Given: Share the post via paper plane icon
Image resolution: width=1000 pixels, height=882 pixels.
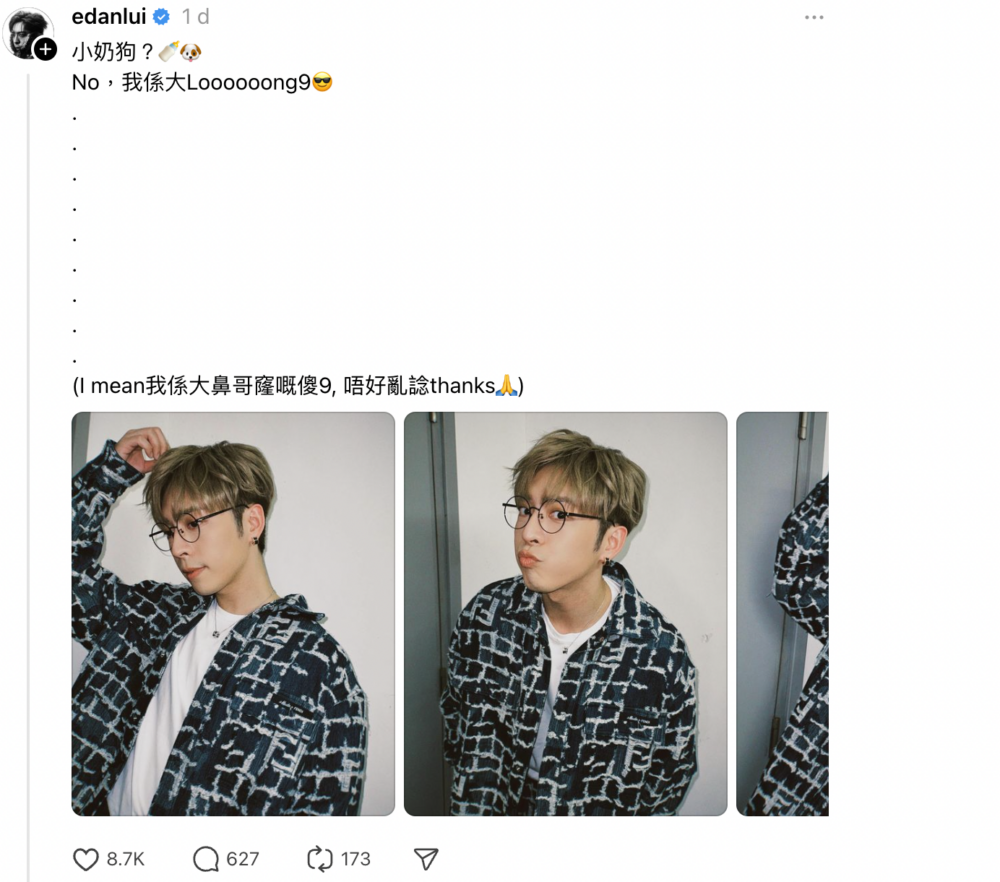Looking at the screenshot, I should [x=426, y=858].
